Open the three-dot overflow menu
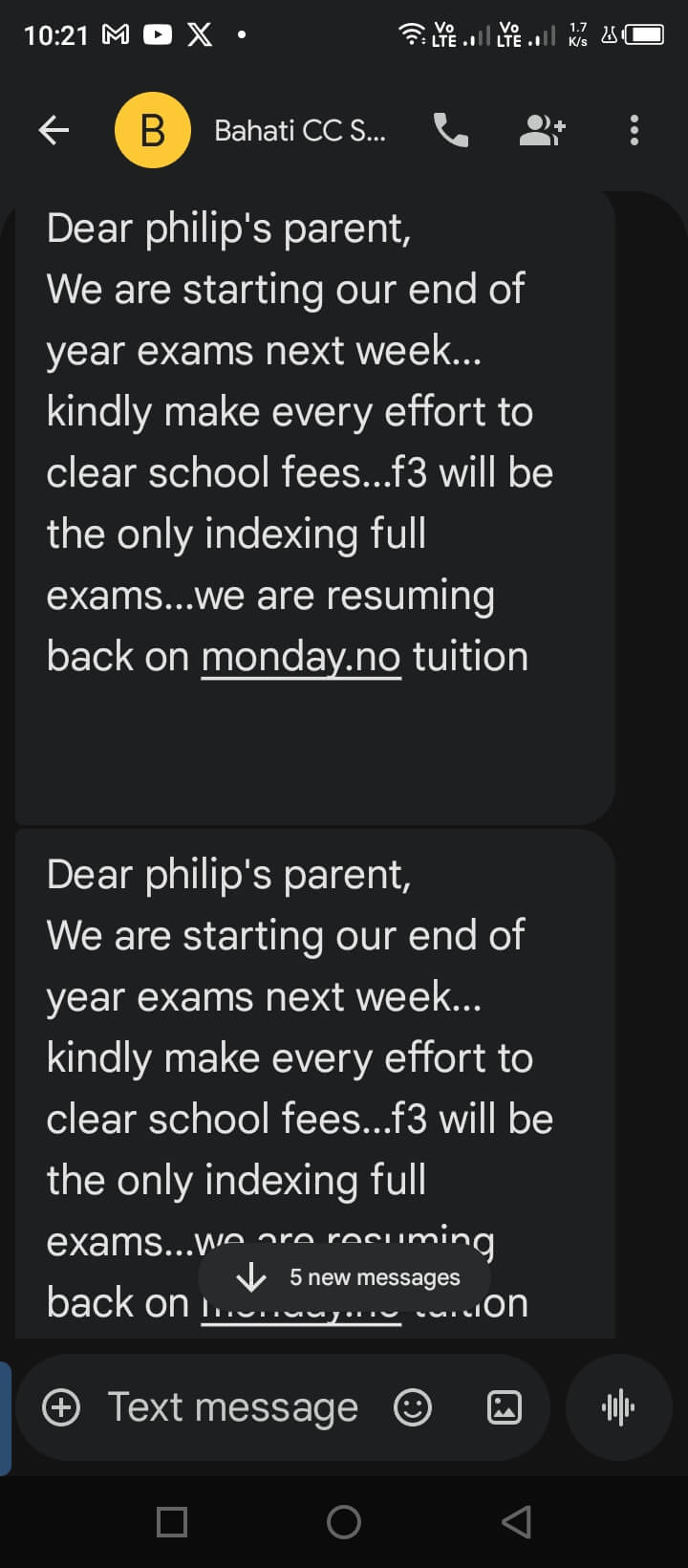The height and width of the screenshot is (1568, 688). pyautogui.click(x=634, y=130)
